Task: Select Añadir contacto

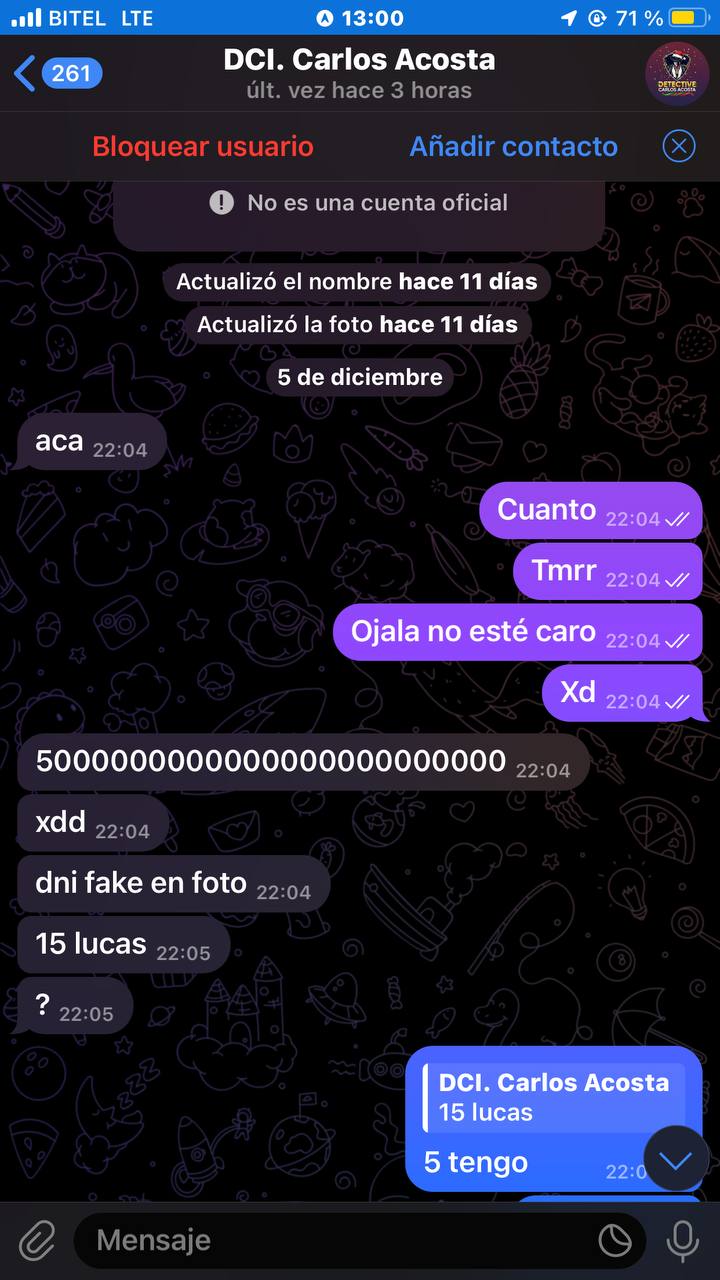Action: pos(513,146)
